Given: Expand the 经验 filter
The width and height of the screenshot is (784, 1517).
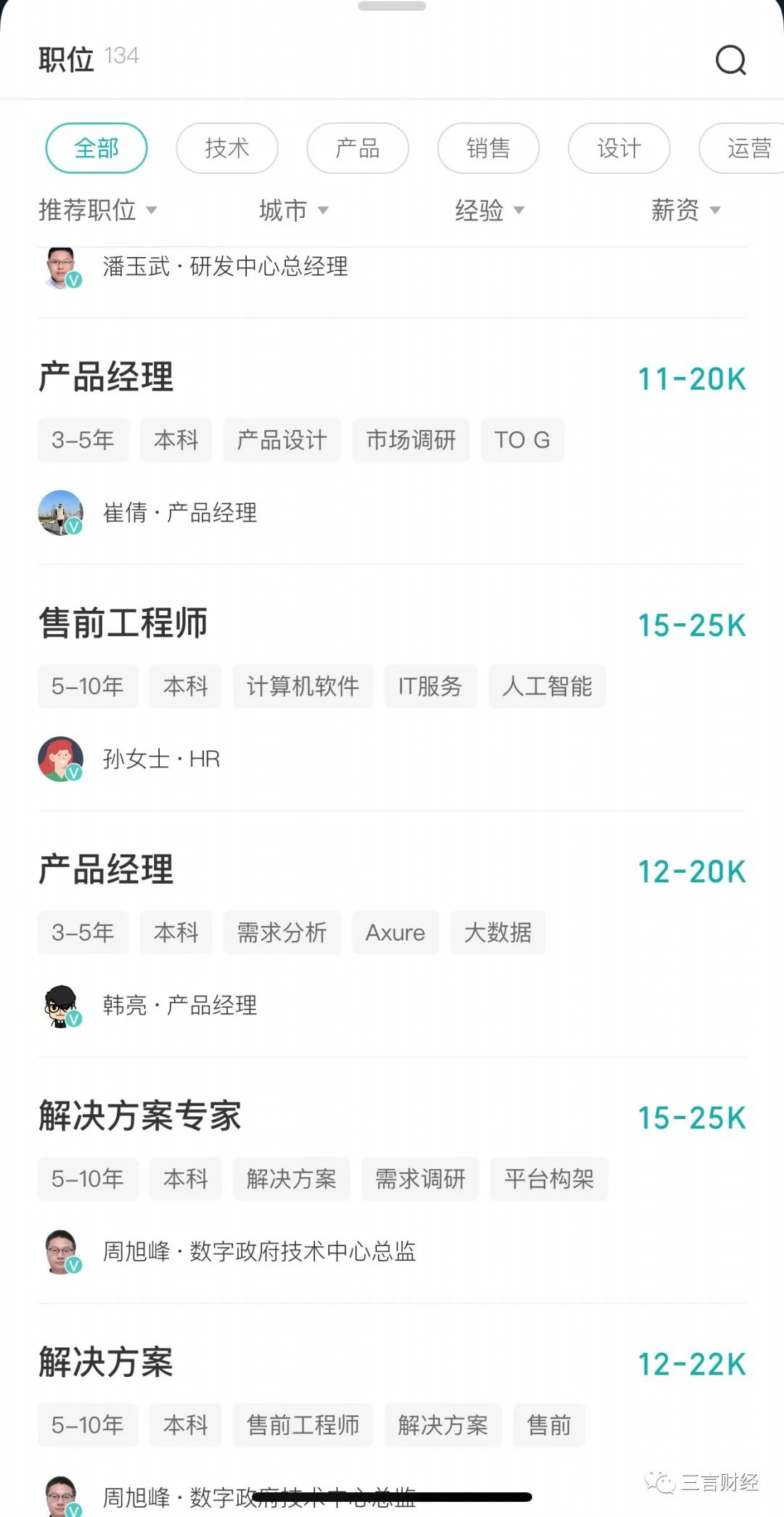Looking at the screenshot, I should click(489, 211).
